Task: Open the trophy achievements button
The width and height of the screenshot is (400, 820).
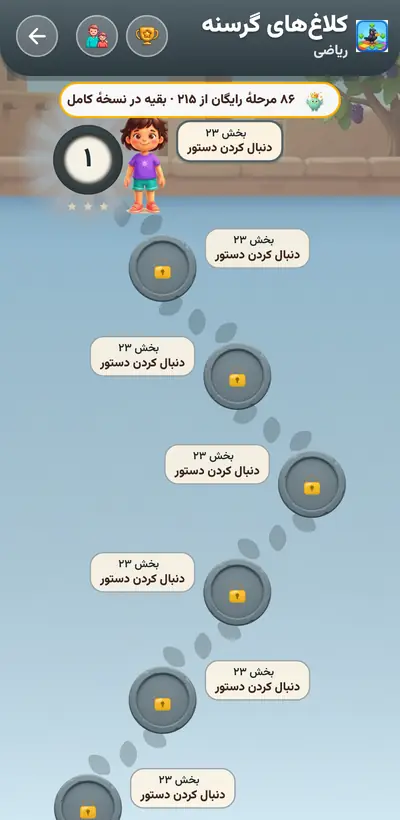Action: point(147,36)
